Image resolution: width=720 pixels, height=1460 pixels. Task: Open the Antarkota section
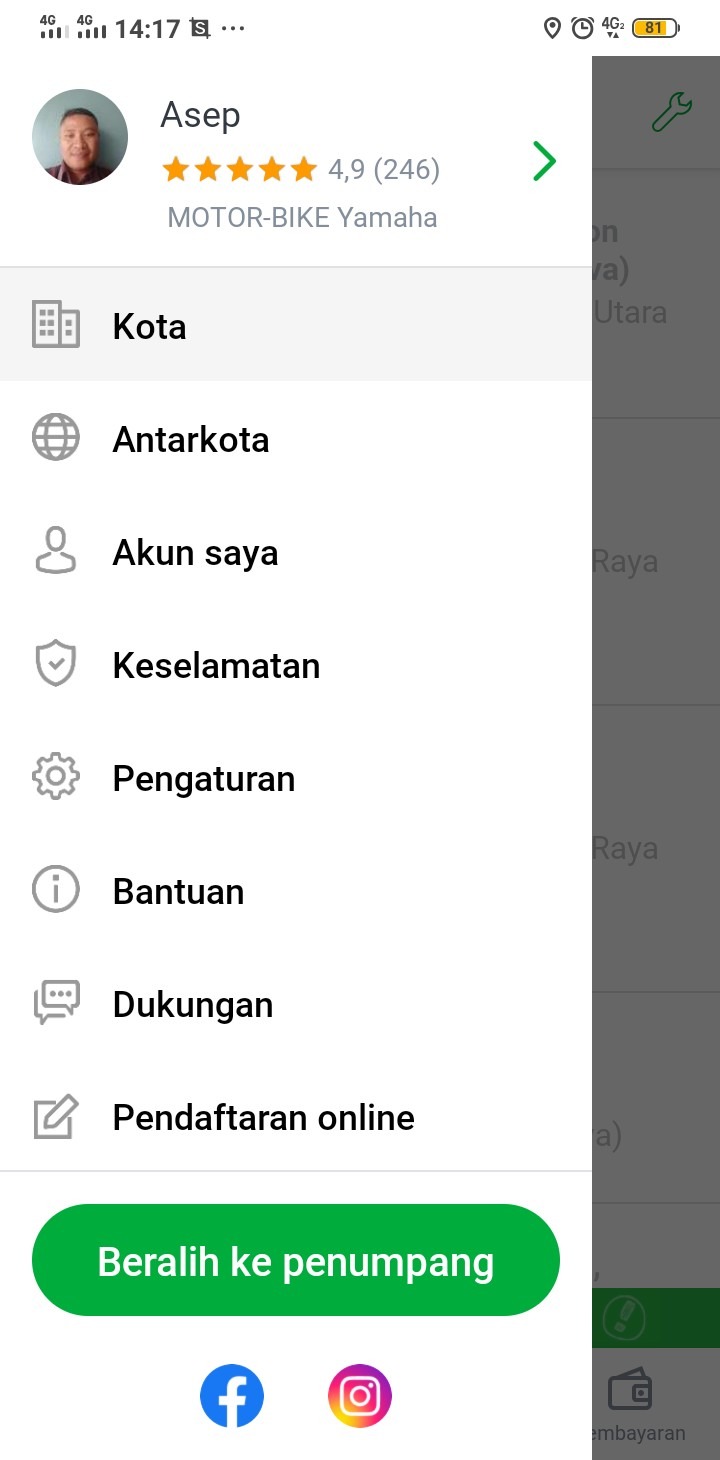click(190, 440)
